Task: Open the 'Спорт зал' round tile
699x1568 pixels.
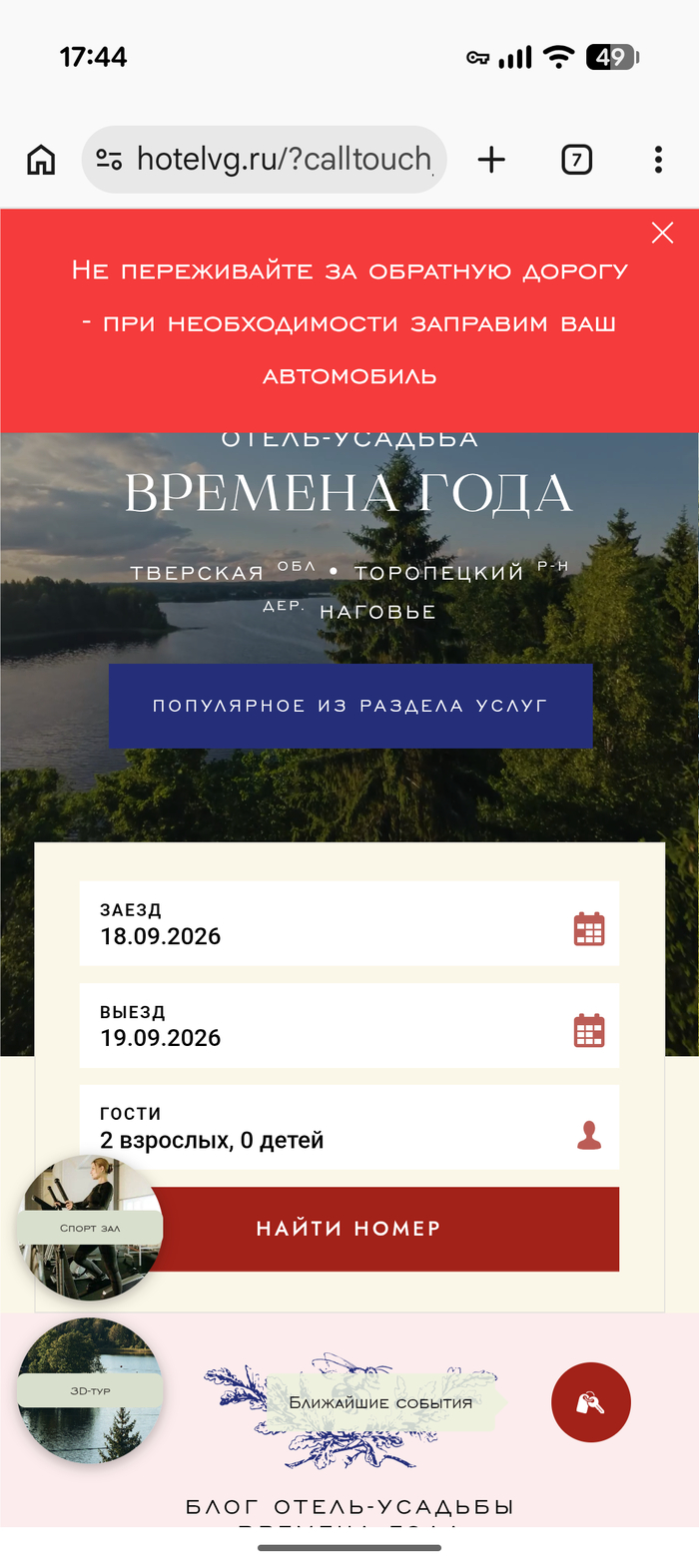Action: [90, 1228]
